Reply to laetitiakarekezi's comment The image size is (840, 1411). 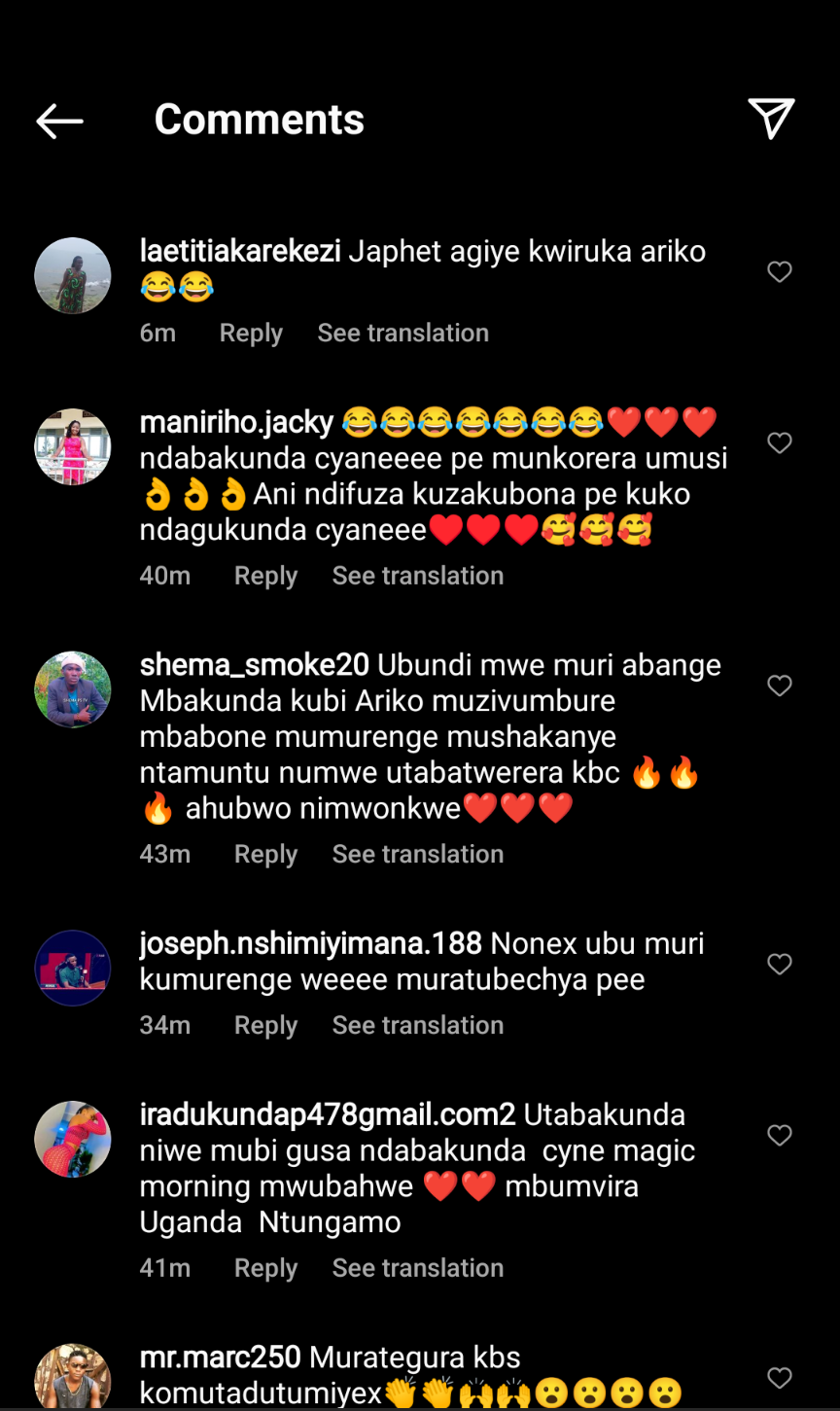(251, 333)
